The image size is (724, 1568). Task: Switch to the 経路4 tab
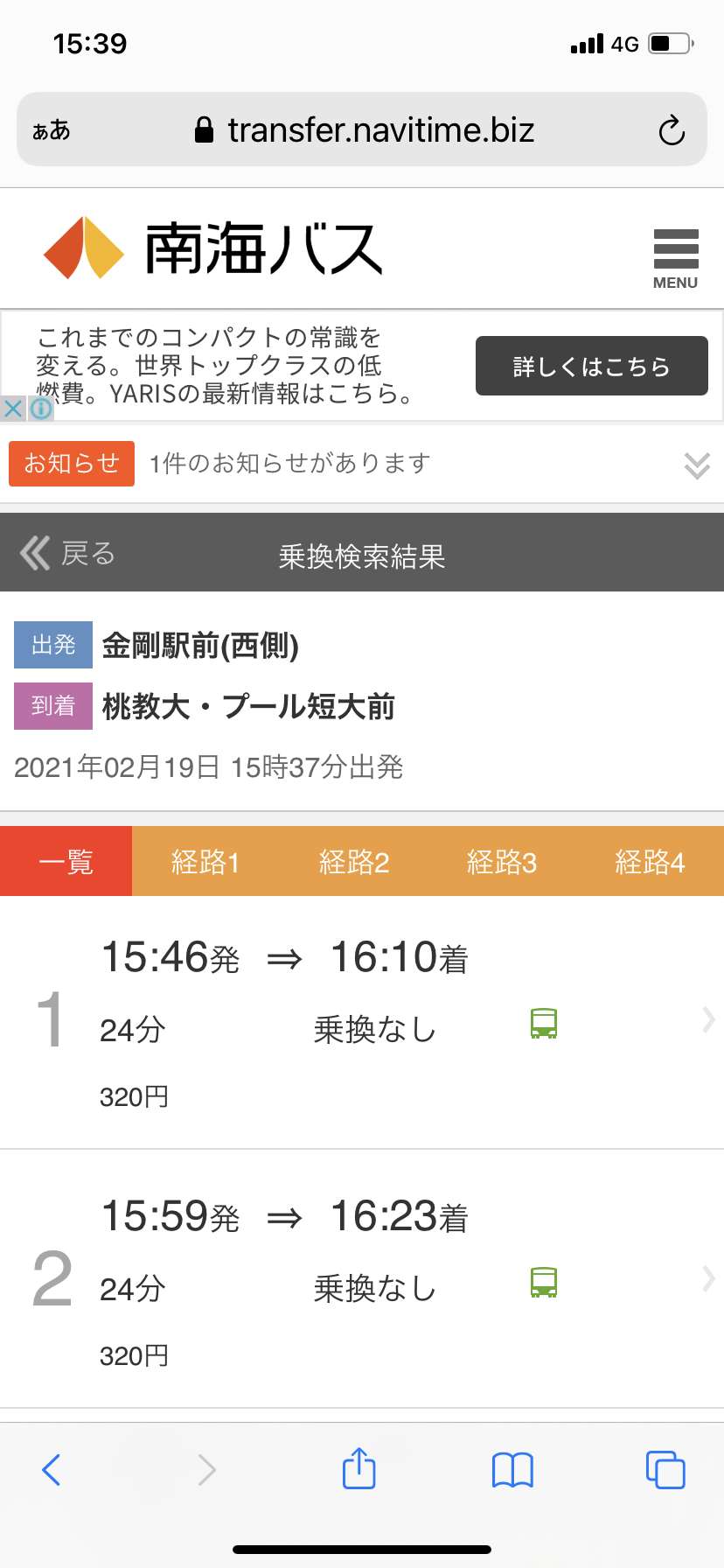(650, 861)
